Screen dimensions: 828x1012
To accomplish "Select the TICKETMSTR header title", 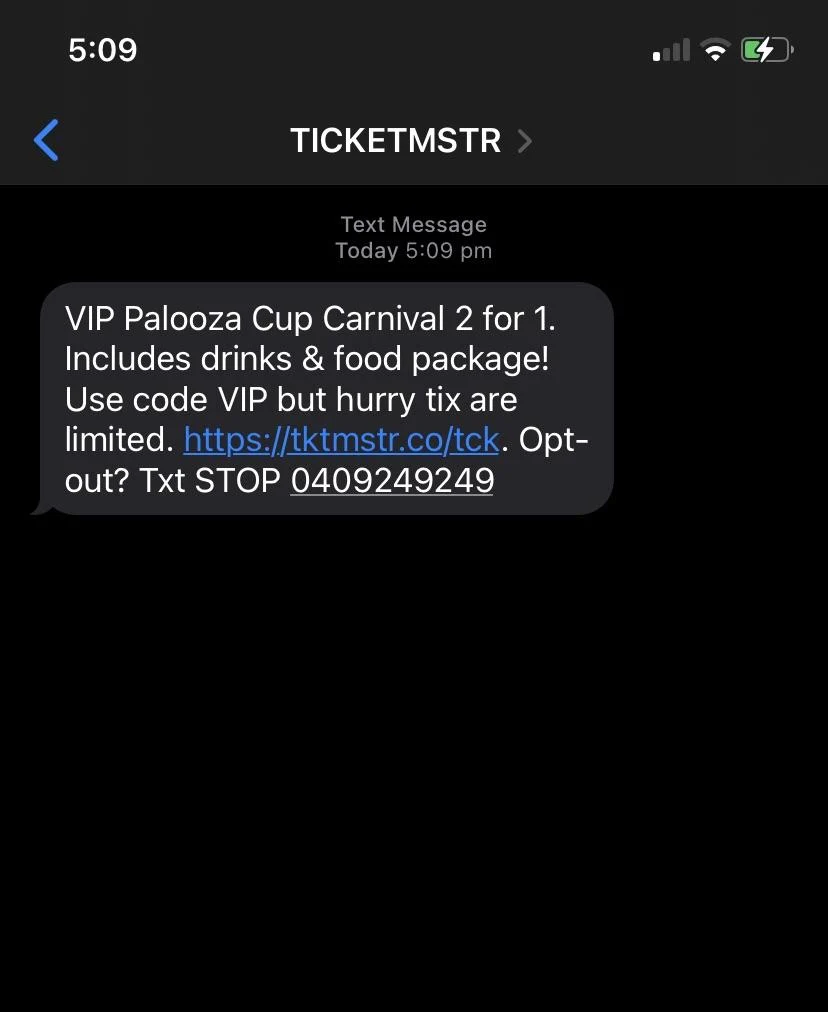I will click(395, 141).
